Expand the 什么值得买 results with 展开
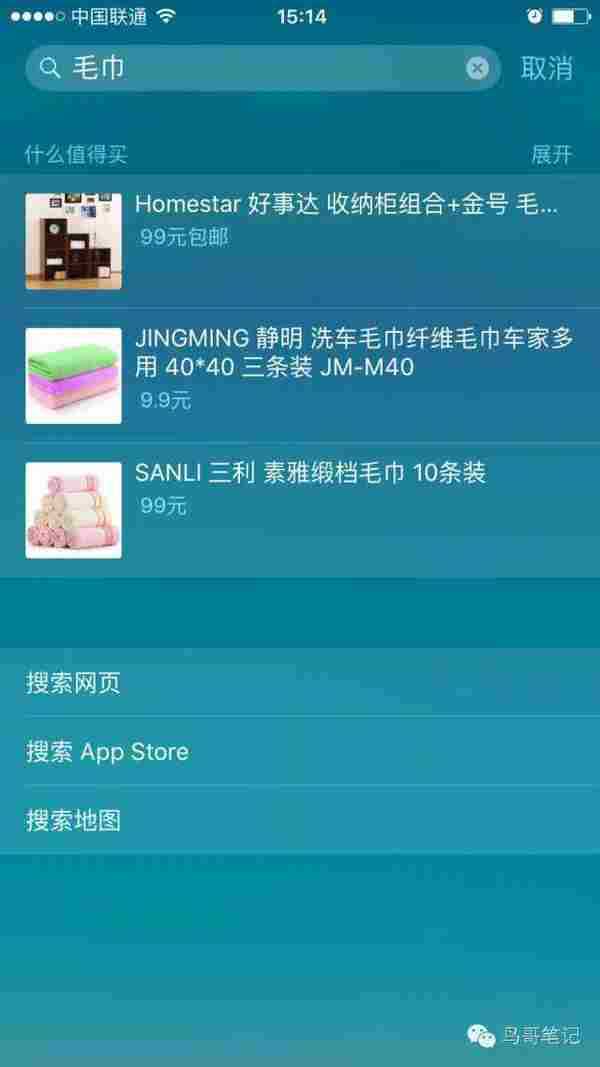 tap(551, 155)
